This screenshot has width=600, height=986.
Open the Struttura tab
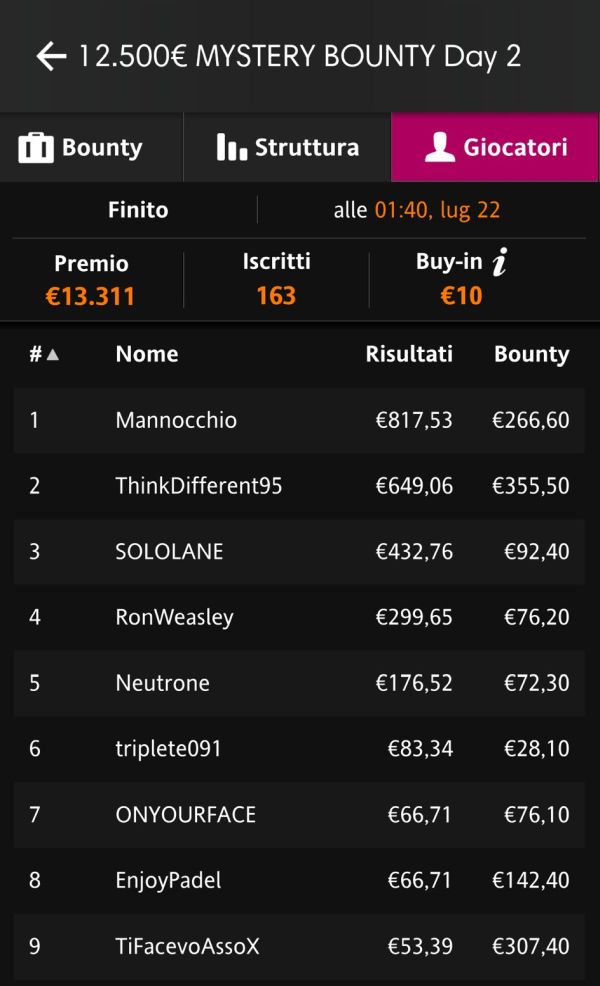[288, 148]
